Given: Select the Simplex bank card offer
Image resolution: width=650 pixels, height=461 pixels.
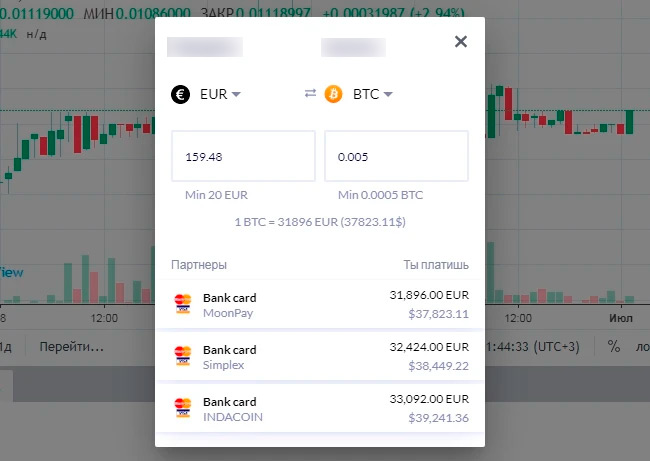Looking at the screenshot, I should coord(320,357).
